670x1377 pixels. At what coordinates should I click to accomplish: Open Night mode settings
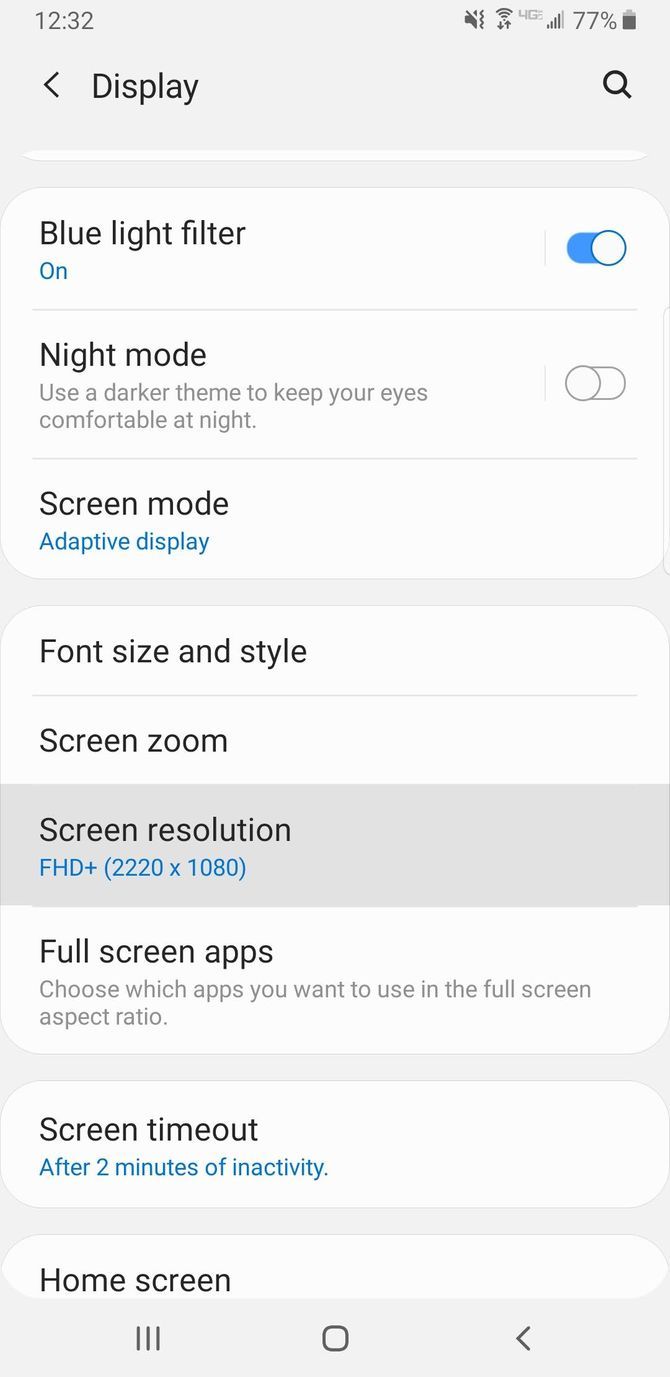[x=250, y=385]
